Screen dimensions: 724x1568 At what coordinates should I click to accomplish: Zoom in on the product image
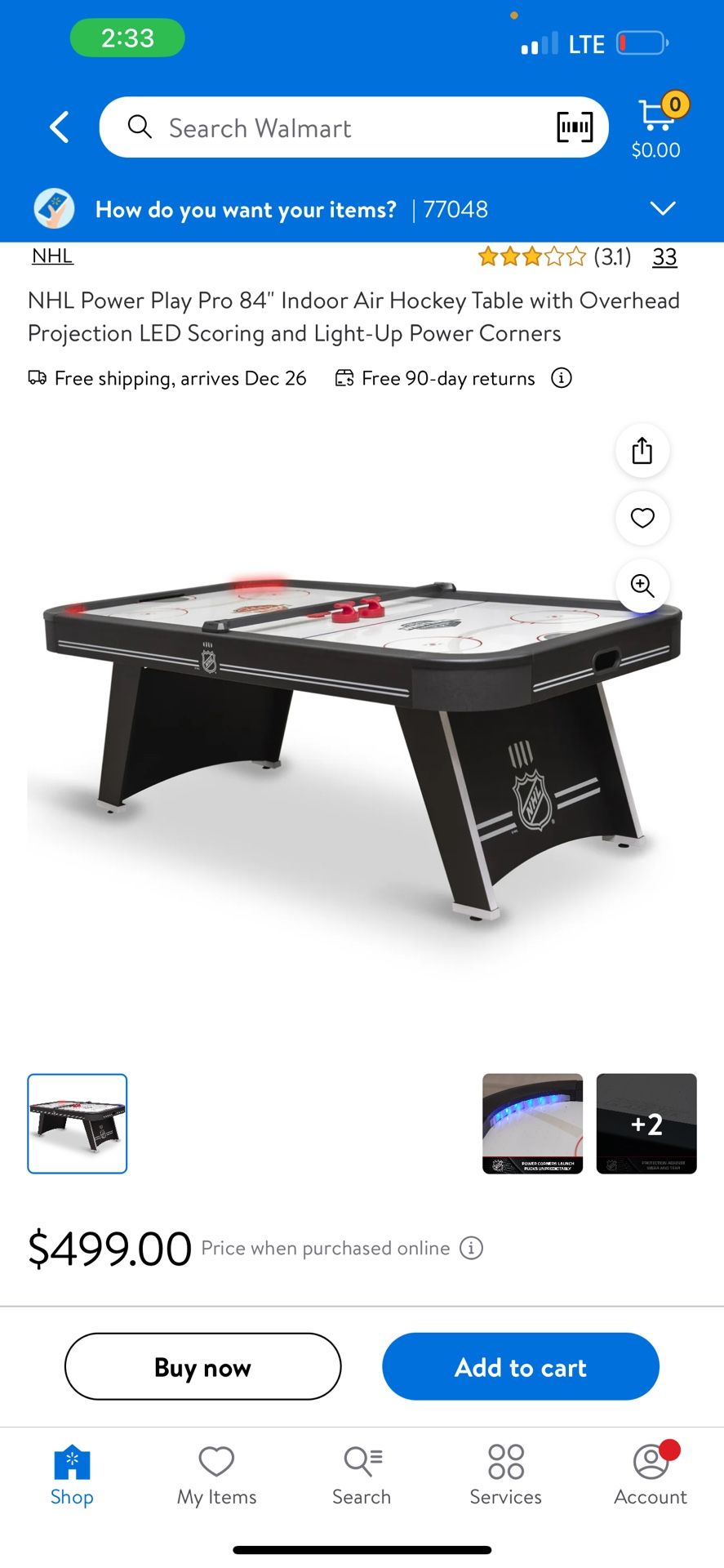point(642,585)
